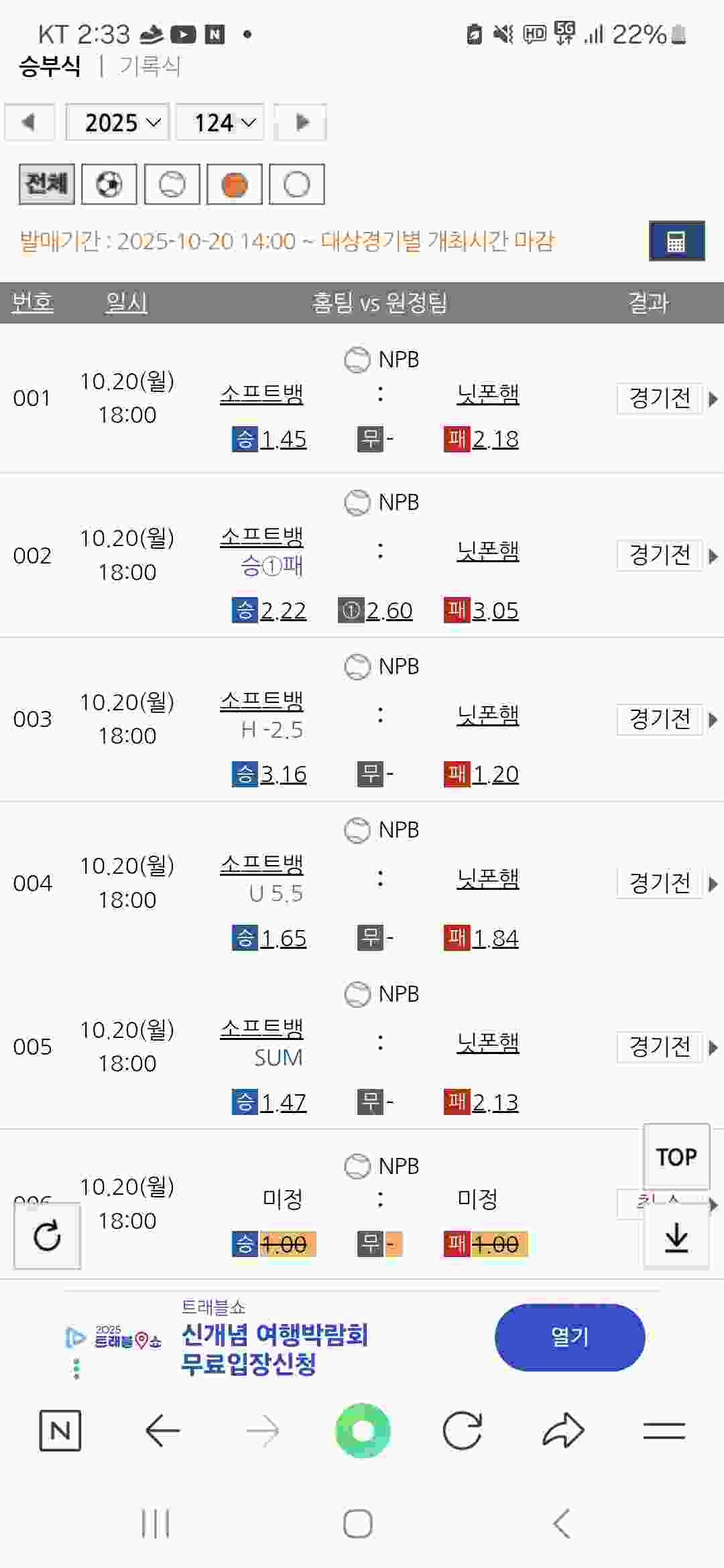Open the browser menu with three lines

(664, 1431)
